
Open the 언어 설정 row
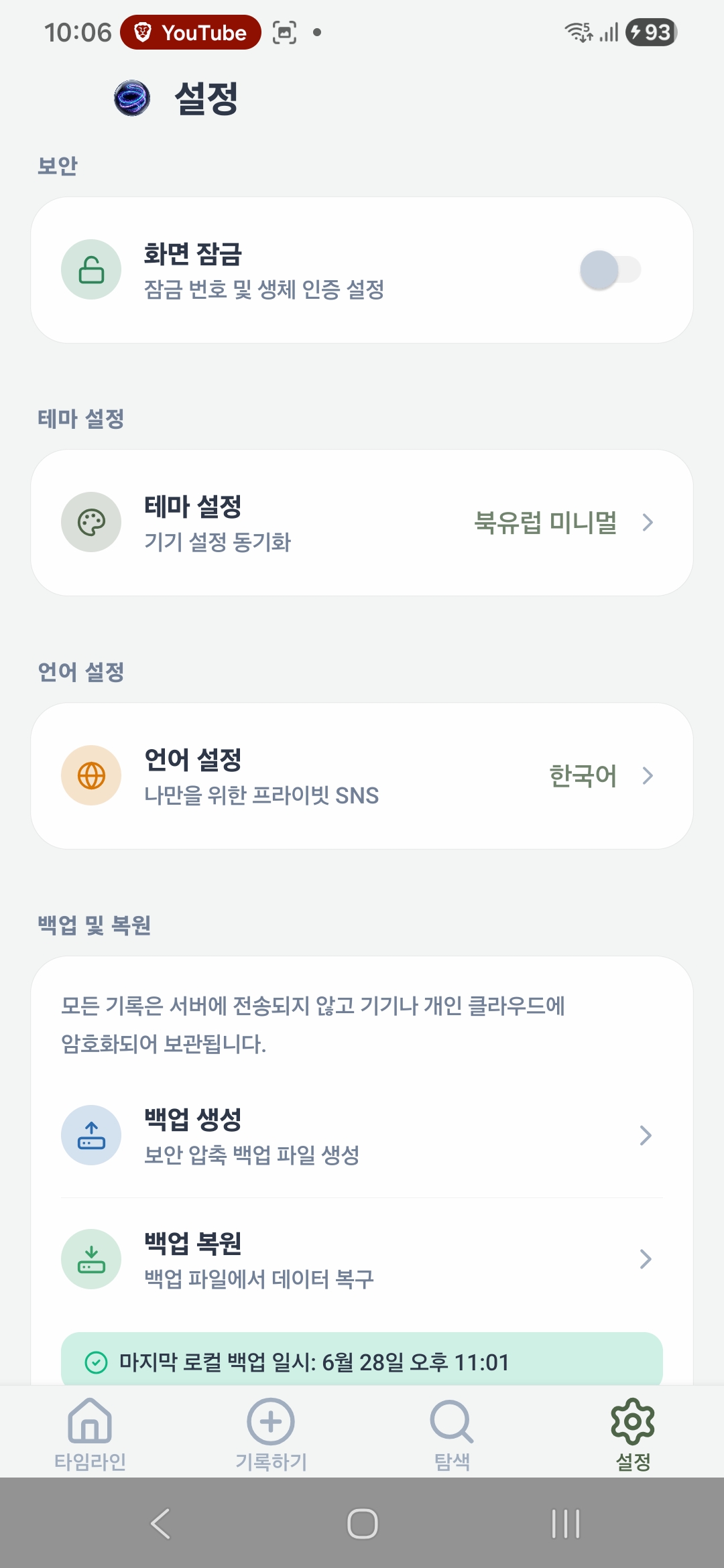coord(362,776)
